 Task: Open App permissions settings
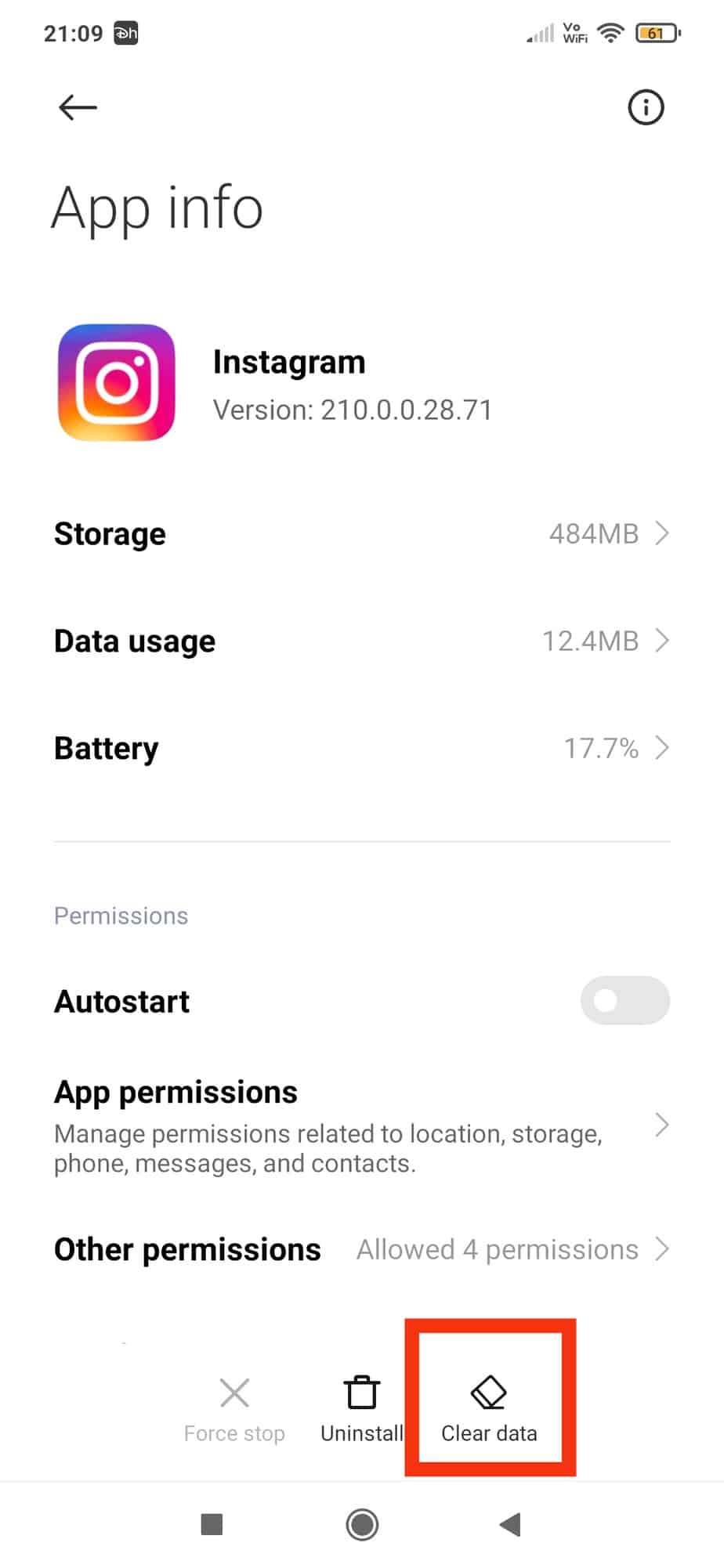362,1125
